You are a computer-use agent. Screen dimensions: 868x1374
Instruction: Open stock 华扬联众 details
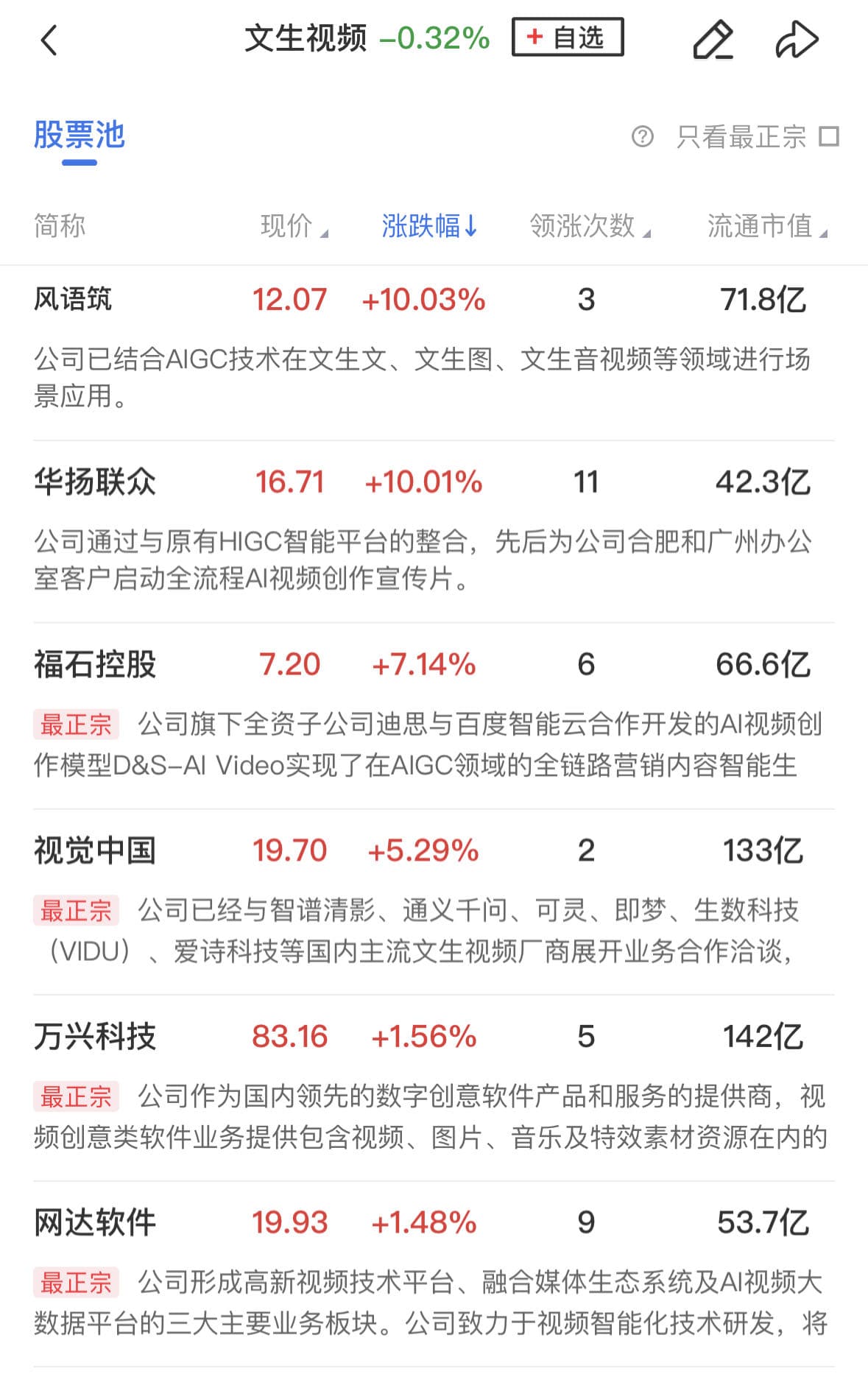click(95, 482)
